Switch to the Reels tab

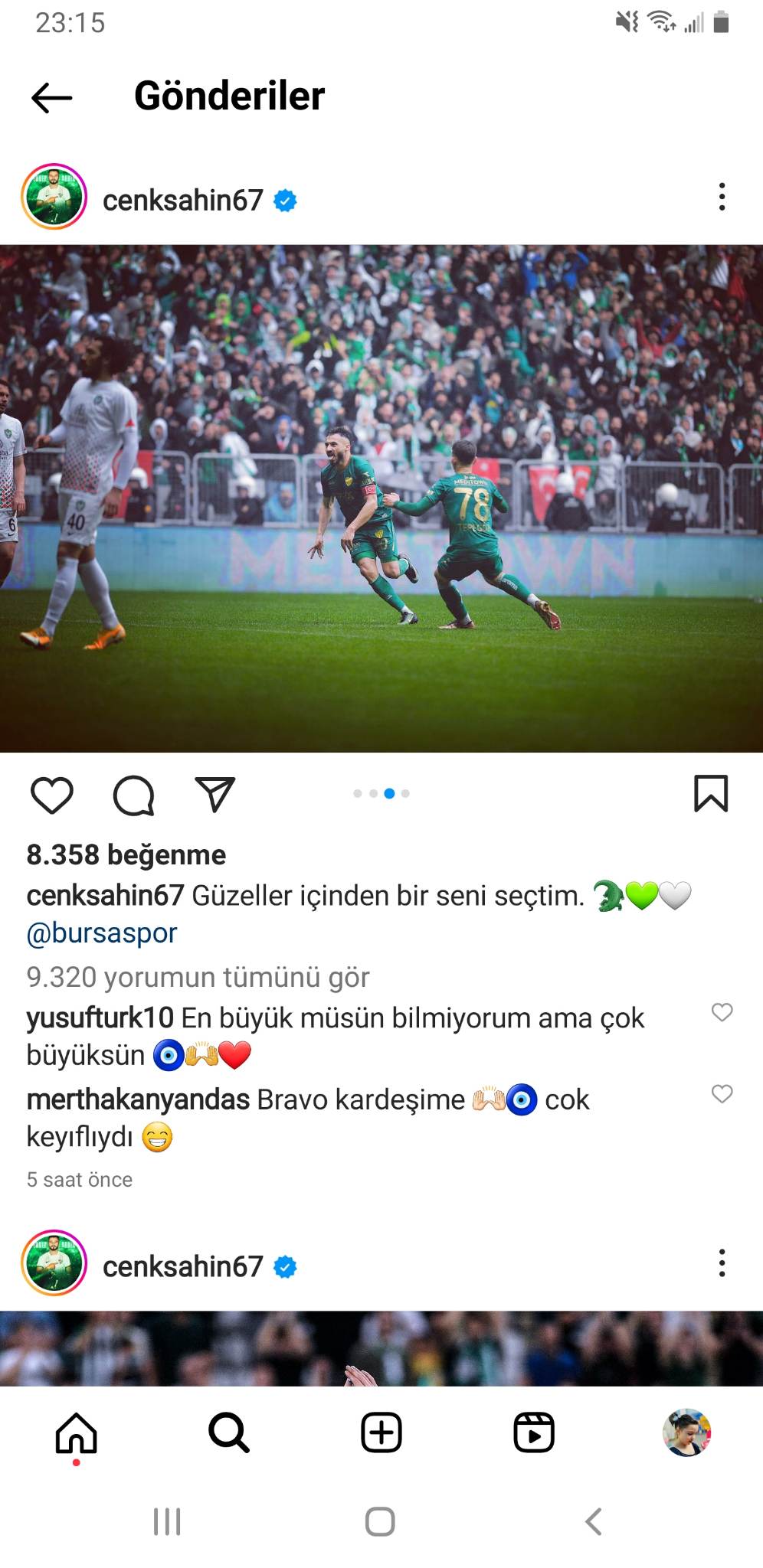click(x=534, y=1433)
